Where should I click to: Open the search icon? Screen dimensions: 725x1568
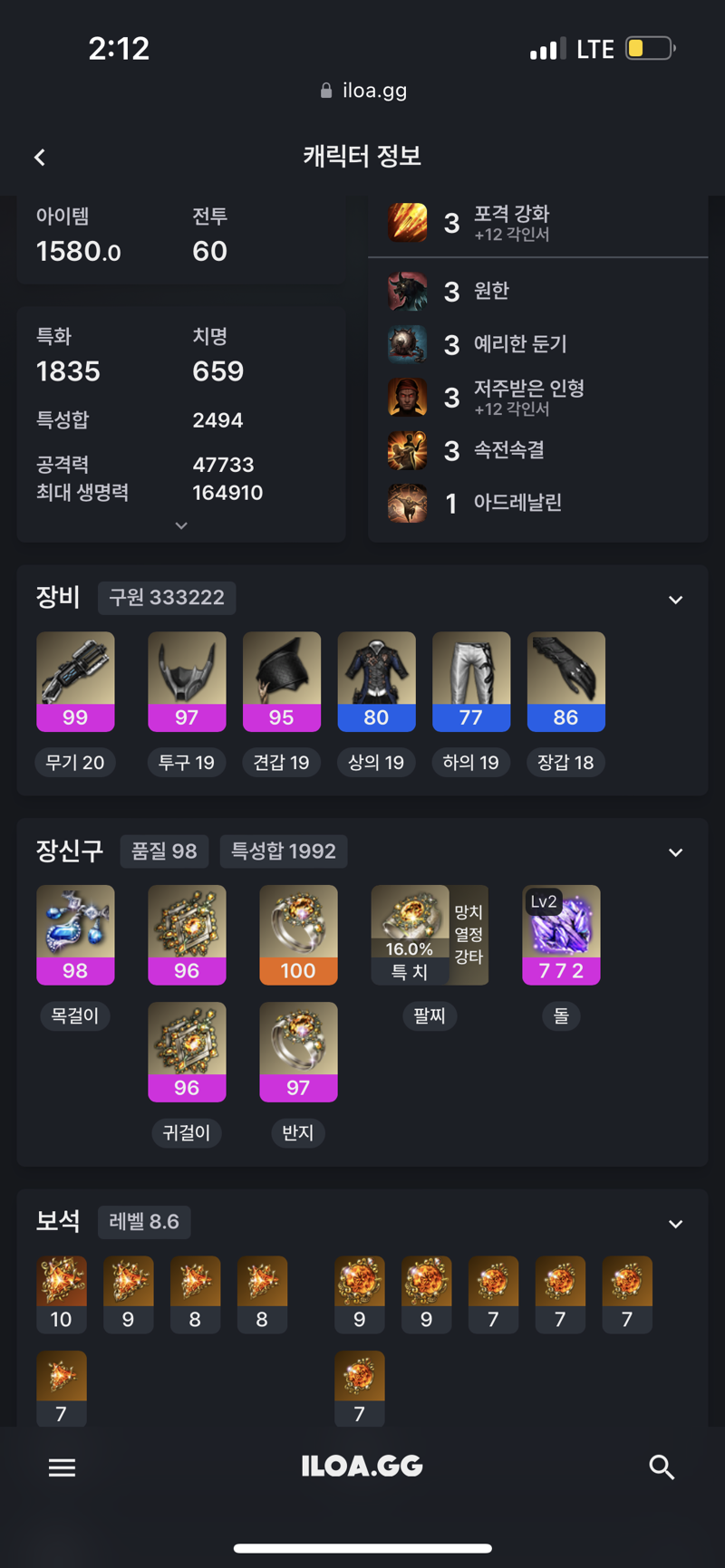click(662, 1467)
